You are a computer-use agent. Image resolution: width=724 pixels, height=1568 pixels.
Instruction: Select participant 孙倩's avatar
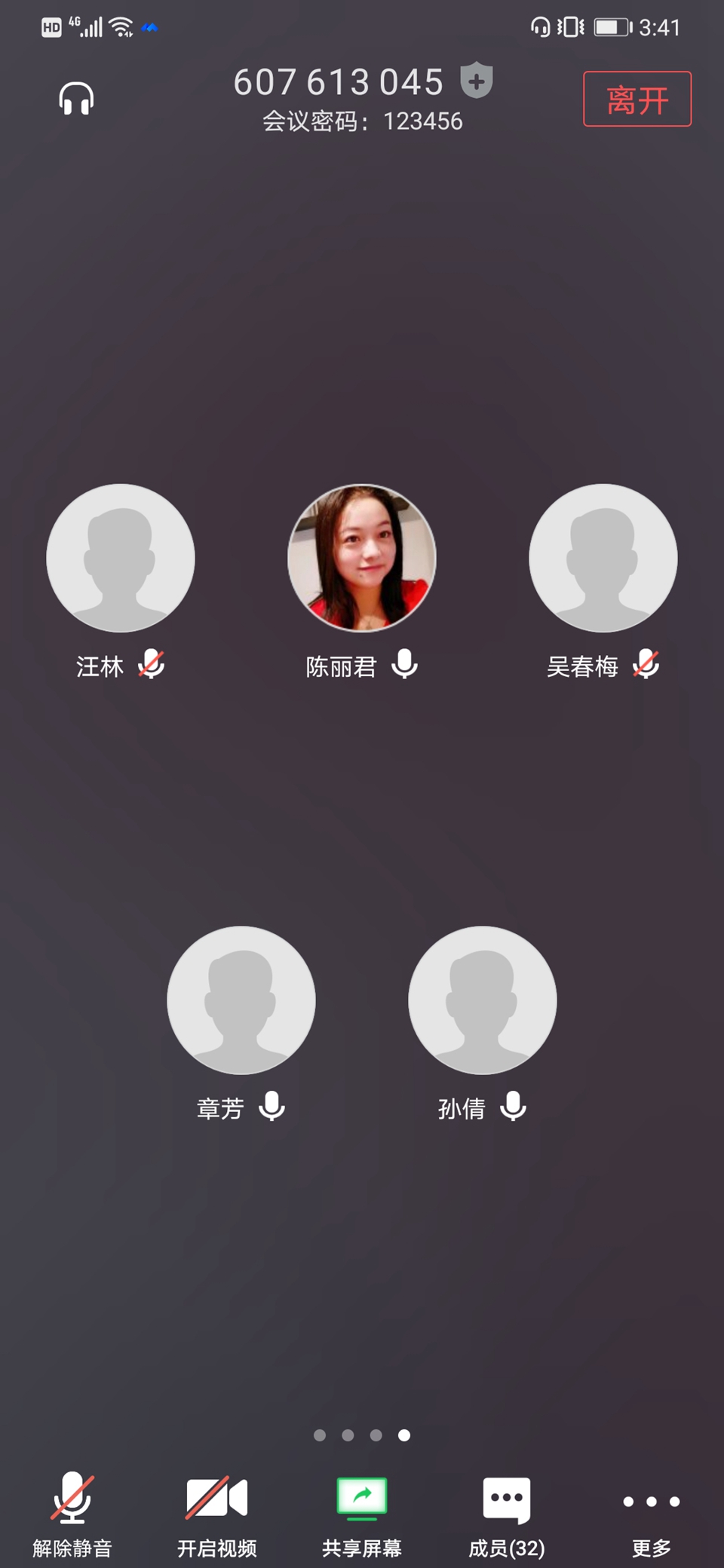pos(483,1000)
